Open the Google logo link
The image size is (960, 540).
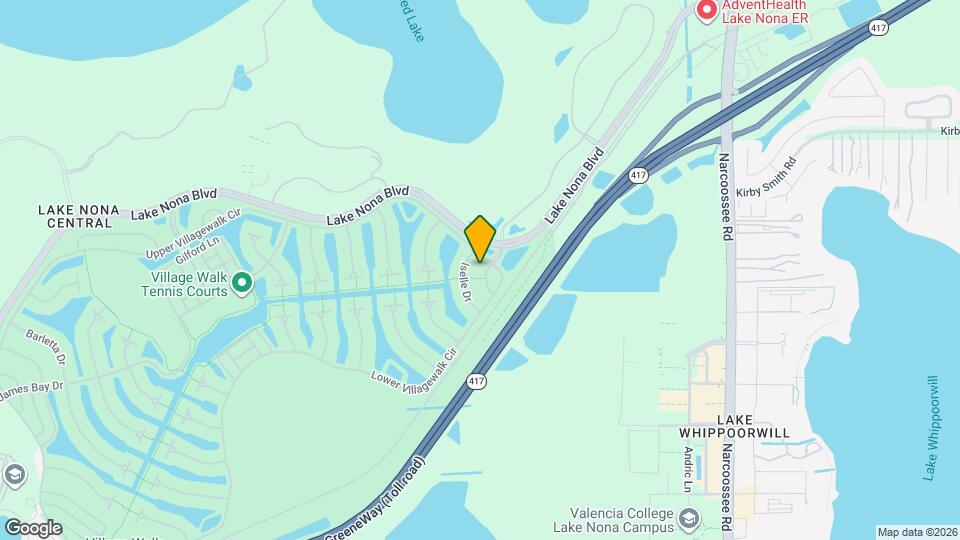tap(33, 527)
